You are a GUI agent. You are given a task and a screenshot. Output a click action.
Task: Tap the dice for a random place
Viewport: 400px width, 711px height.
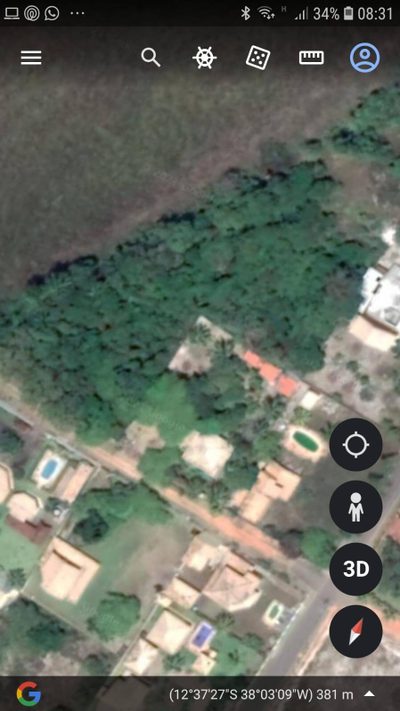[258, 58]
